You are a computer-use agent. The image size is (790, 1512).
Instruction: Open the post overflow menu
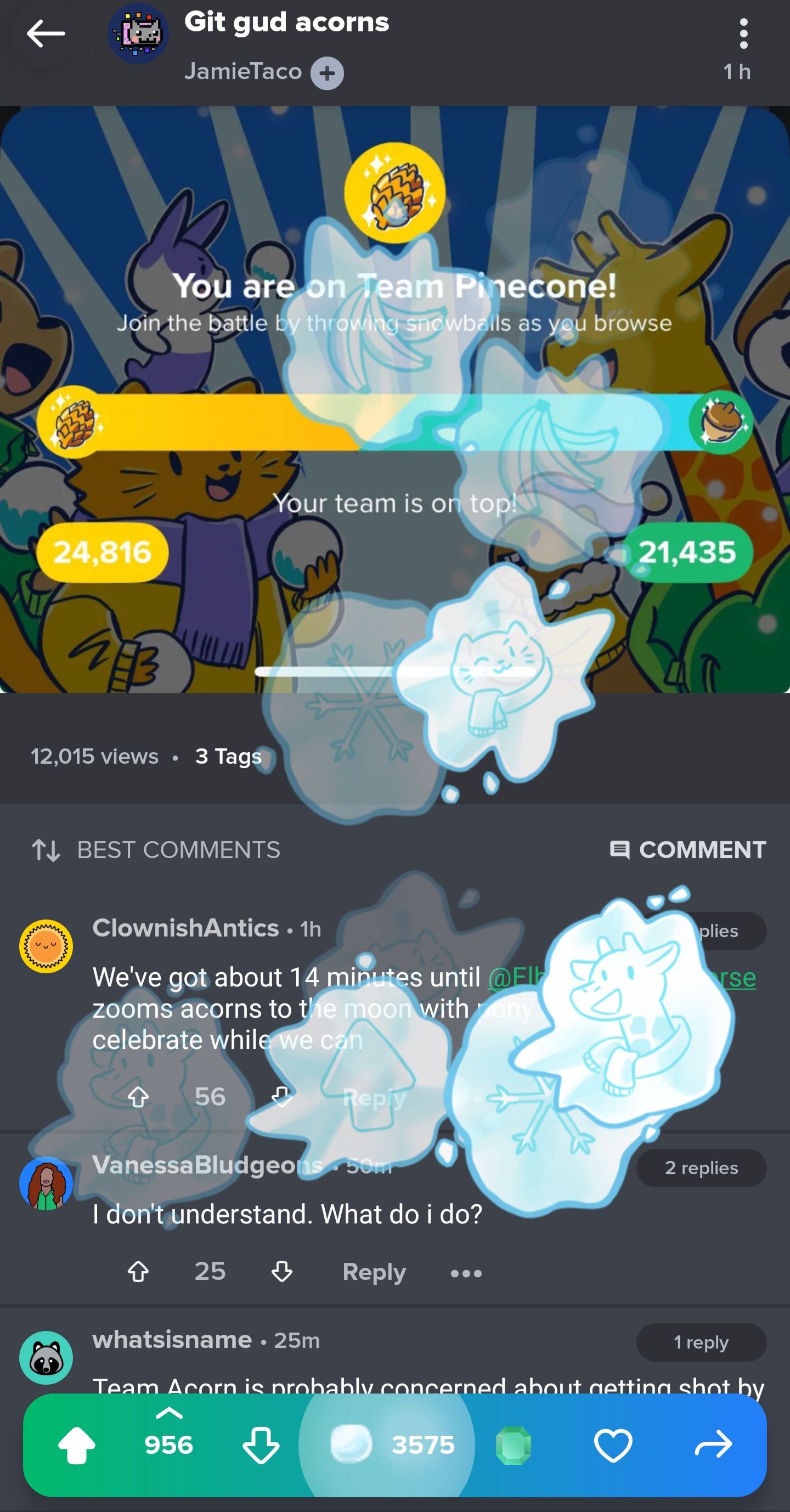click(x=743, y=33)
